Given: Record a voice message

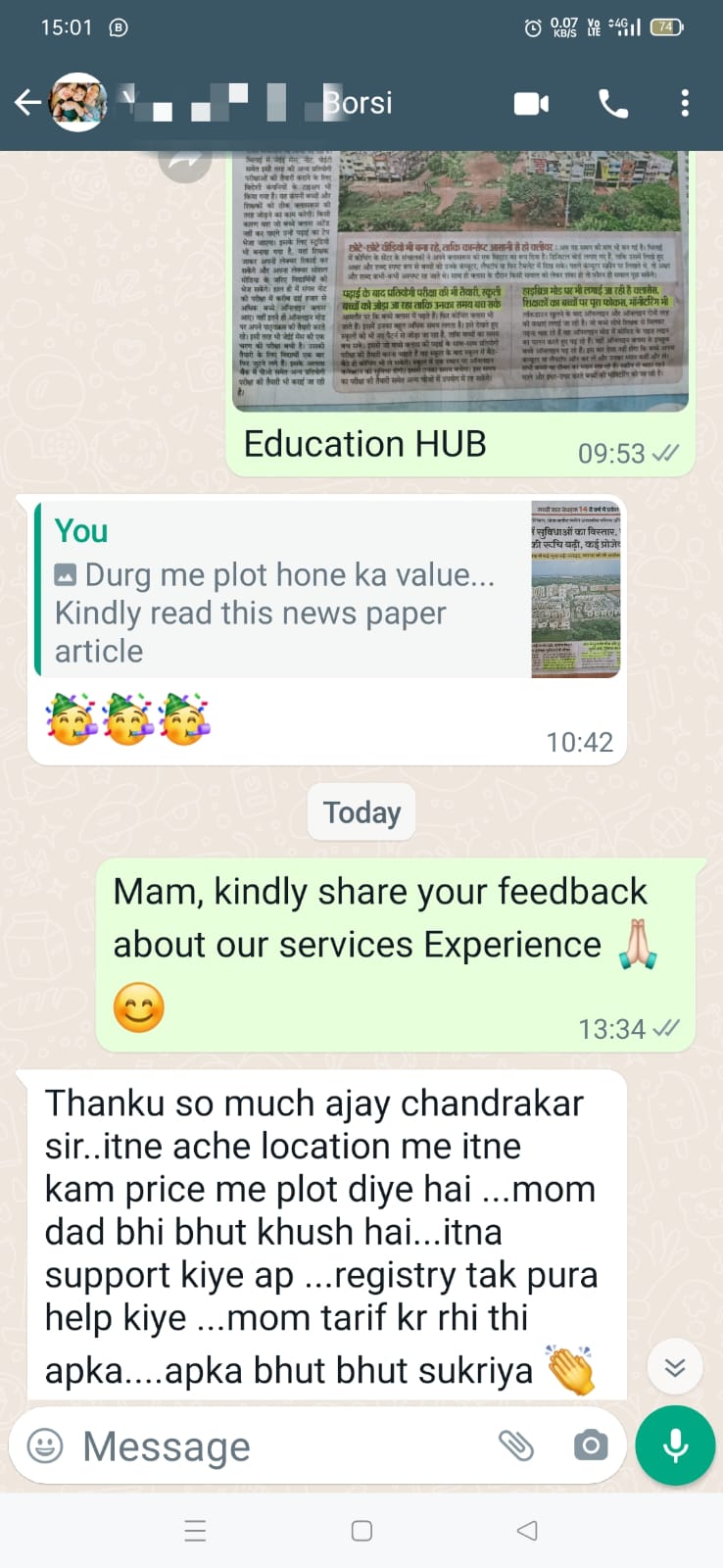Looking at the screenshot, I should [675, 1445].
